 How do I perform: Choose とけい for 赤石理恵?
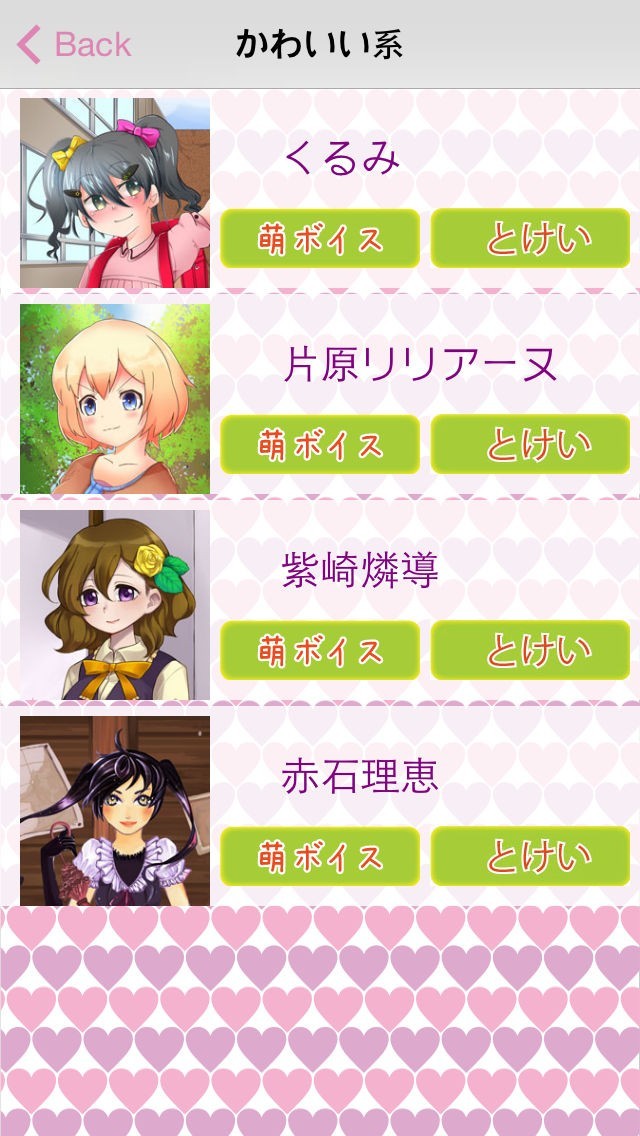[x=530, y=857]
